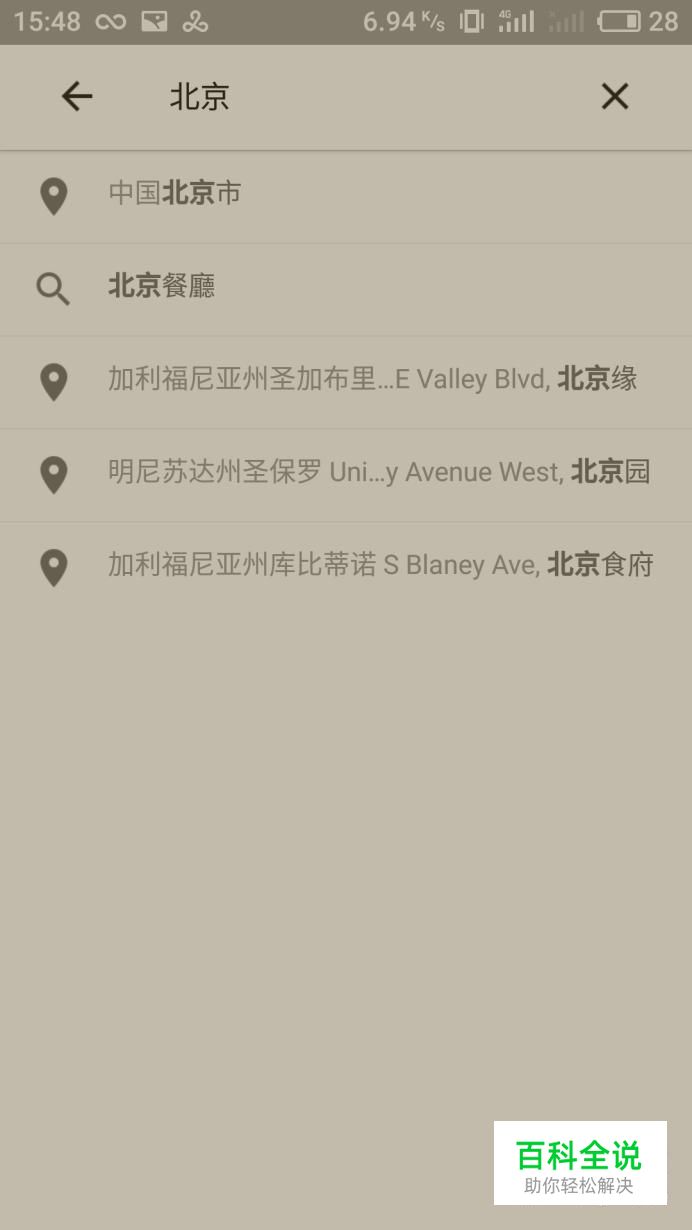The width and height of the screenshot is (692, 1230).
Task: Search for 北京餐廳
Action: [346, 289]
